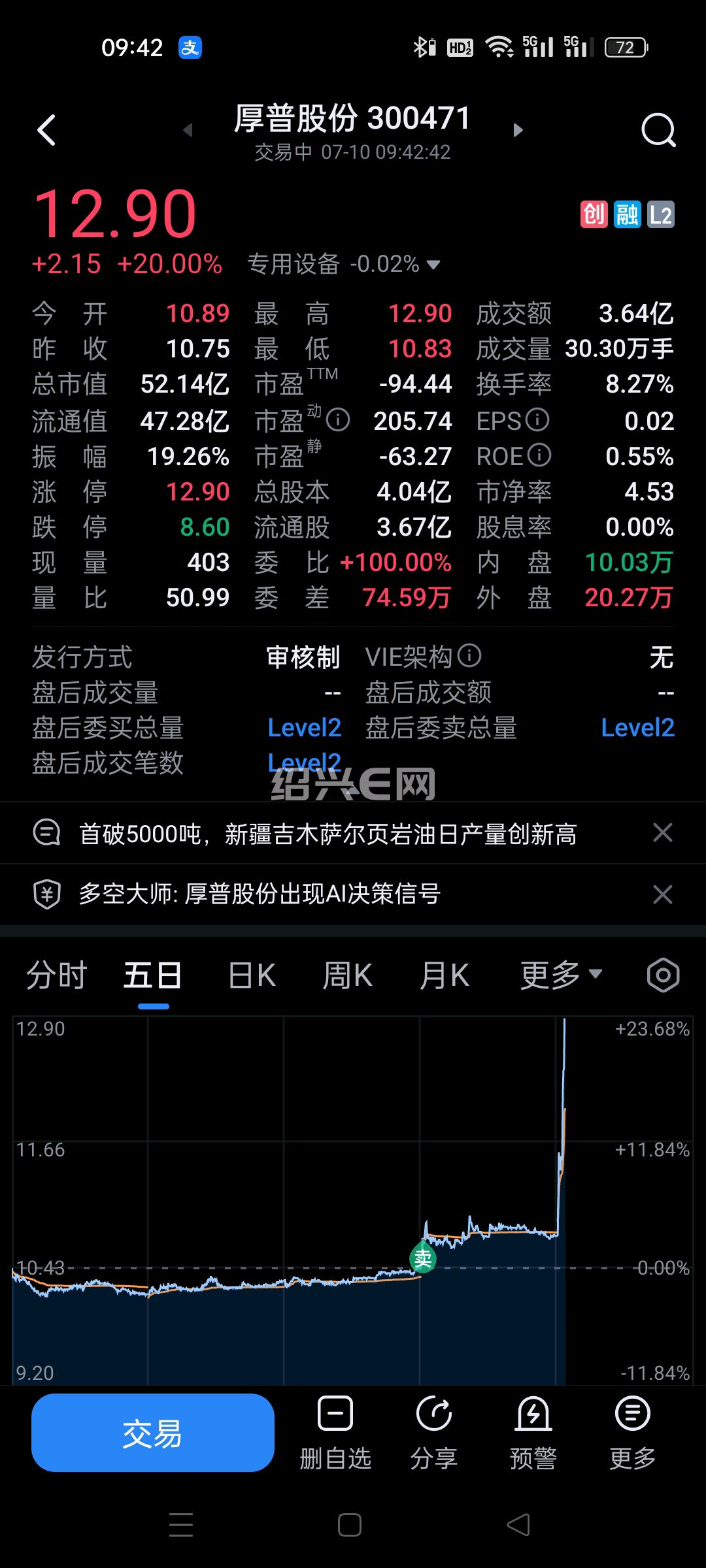706x1568 pixels.
Task: Set a price alert with 预警
Action: (x=533, y=1434)
